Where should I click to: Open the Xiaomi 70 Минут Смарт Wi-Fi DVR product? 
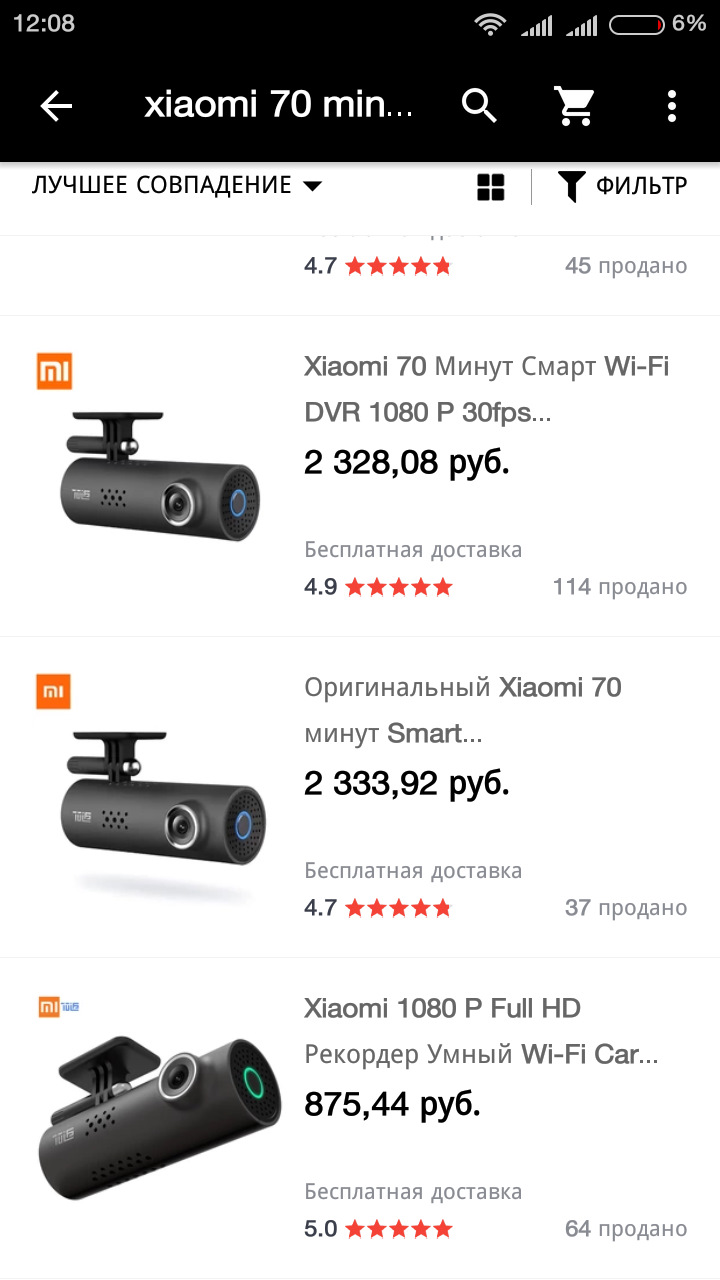360,476
